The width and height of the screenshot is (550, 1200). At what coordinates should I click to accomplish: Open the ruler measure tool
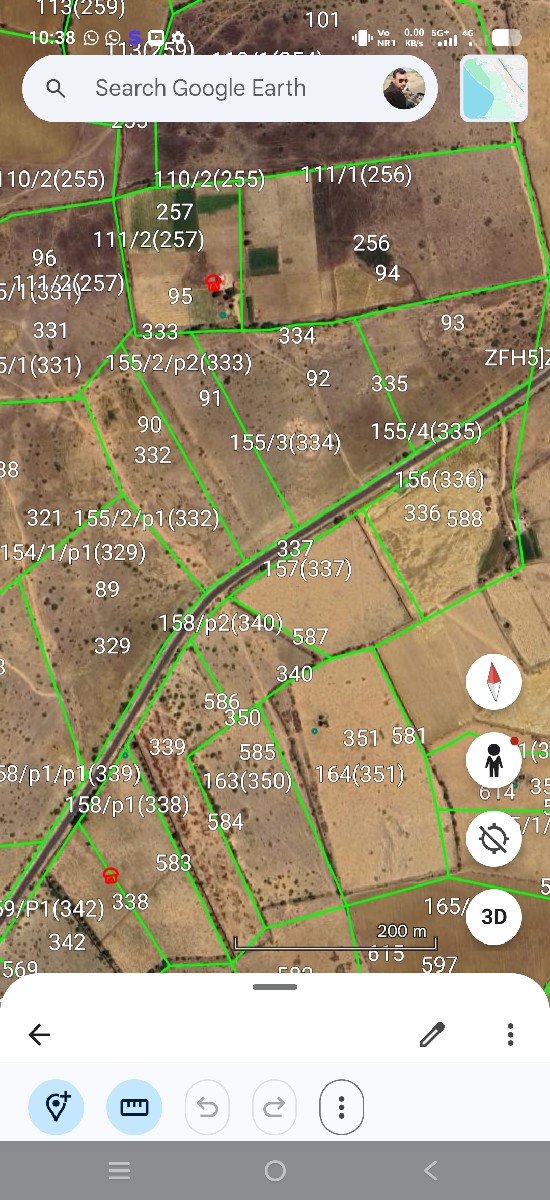point(134,1107)
